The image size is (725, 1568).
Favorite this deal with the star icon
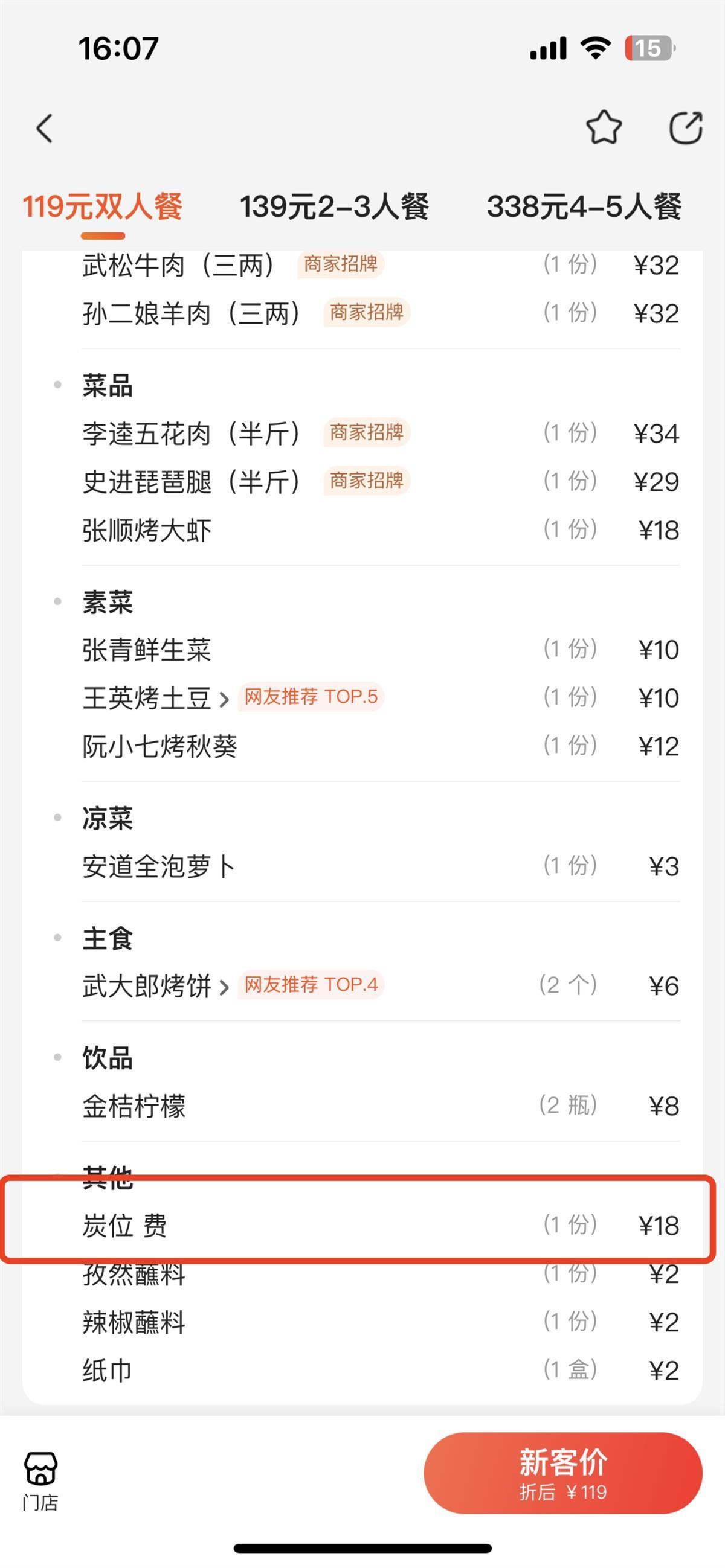(603, 128)
